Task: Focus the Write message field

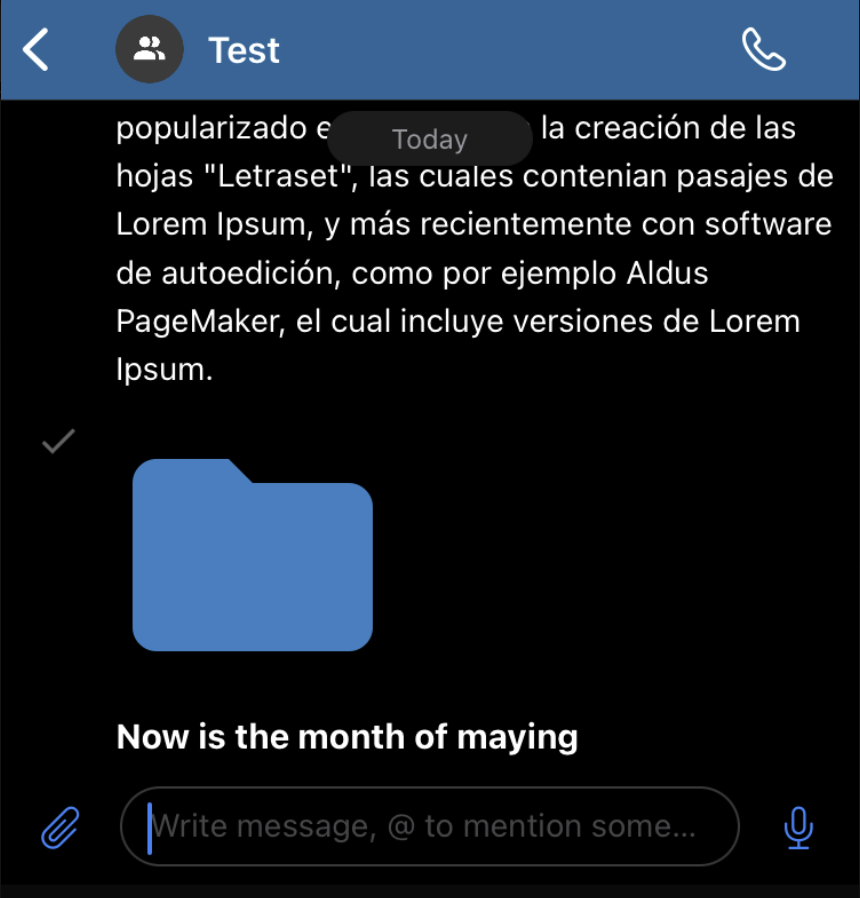Action: (x=430, y=827)
